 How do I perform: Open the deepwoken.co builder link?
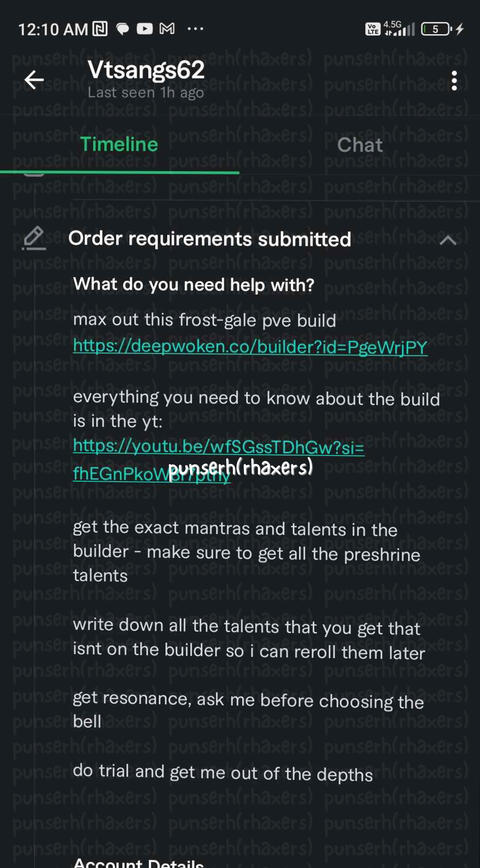pyautogui.click(x=250, y=346)
